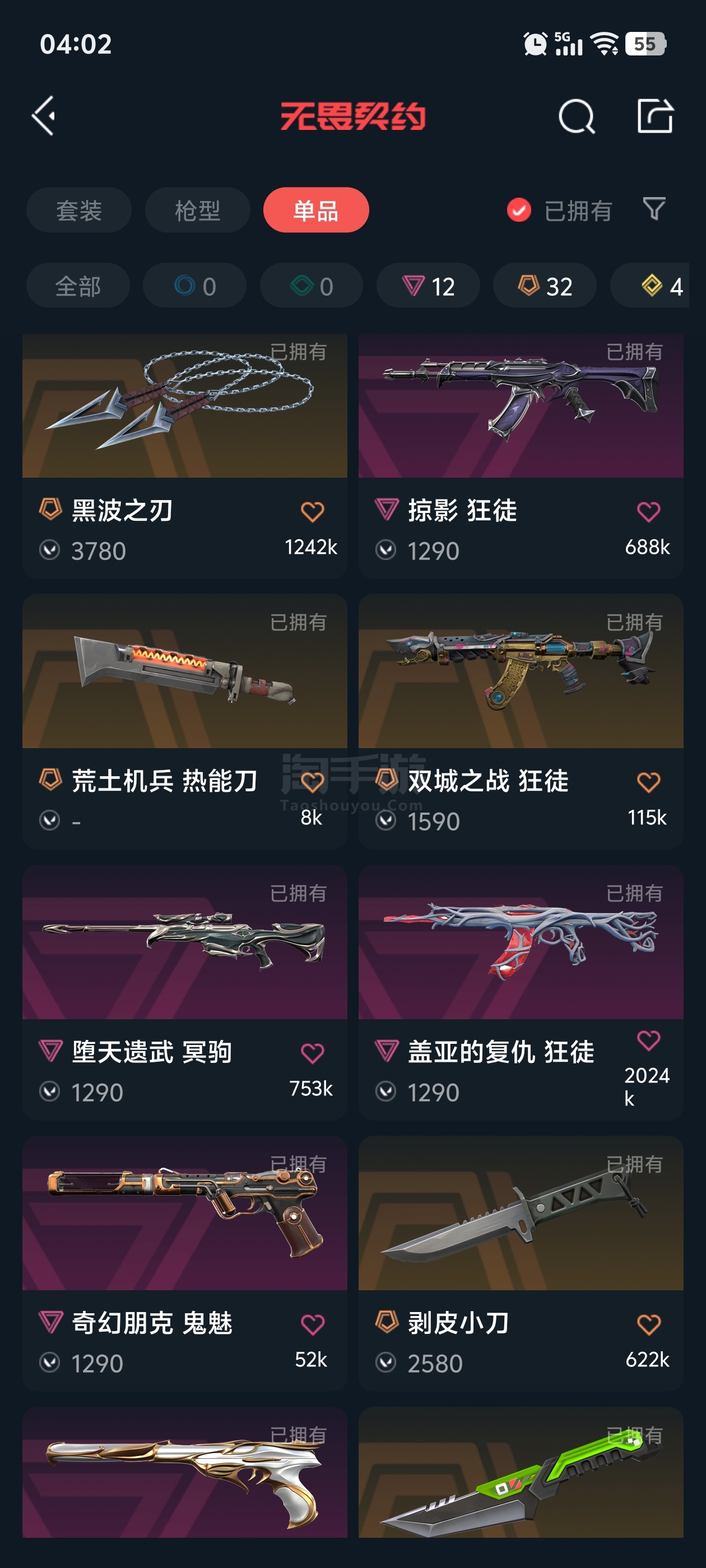Viewport: 706px width, 1568px height.
Task: Open the 剥皮小刀 knife card
Action: (521, 1264)
